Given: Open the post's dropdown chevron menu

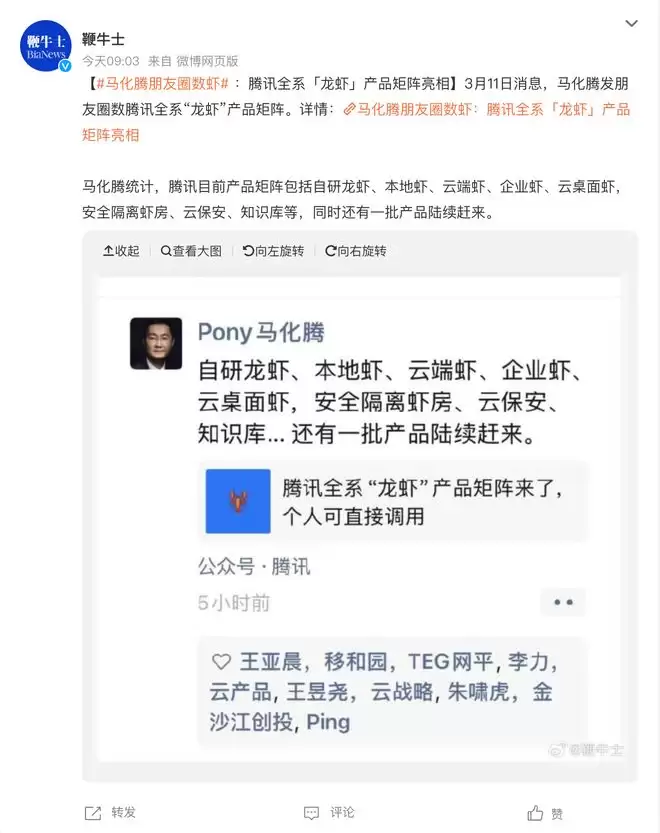Looking at the screenshot, I should (x=631, y=24).
